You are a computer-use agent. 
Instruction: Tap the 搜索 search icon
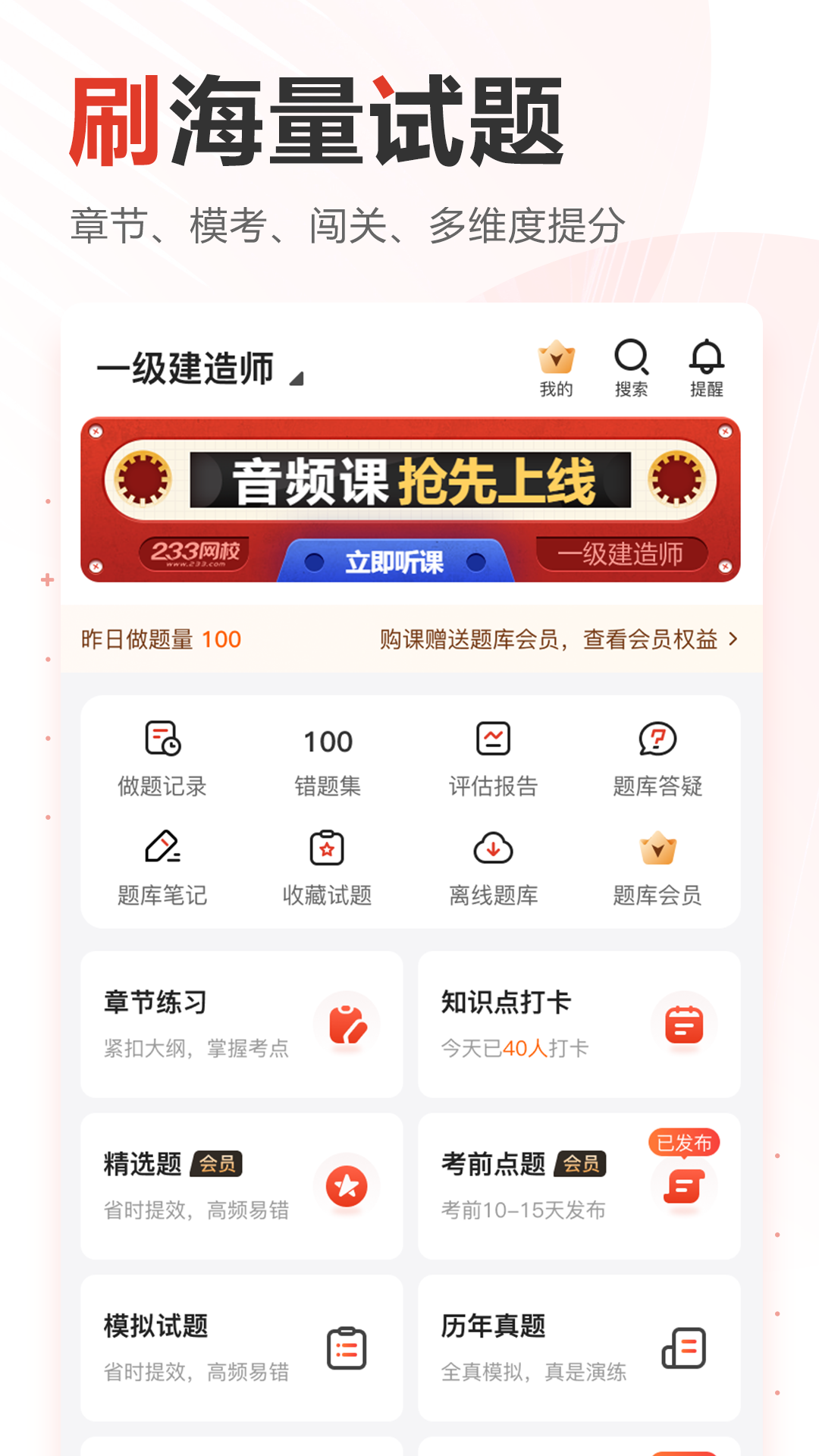(x=632, y=358)
